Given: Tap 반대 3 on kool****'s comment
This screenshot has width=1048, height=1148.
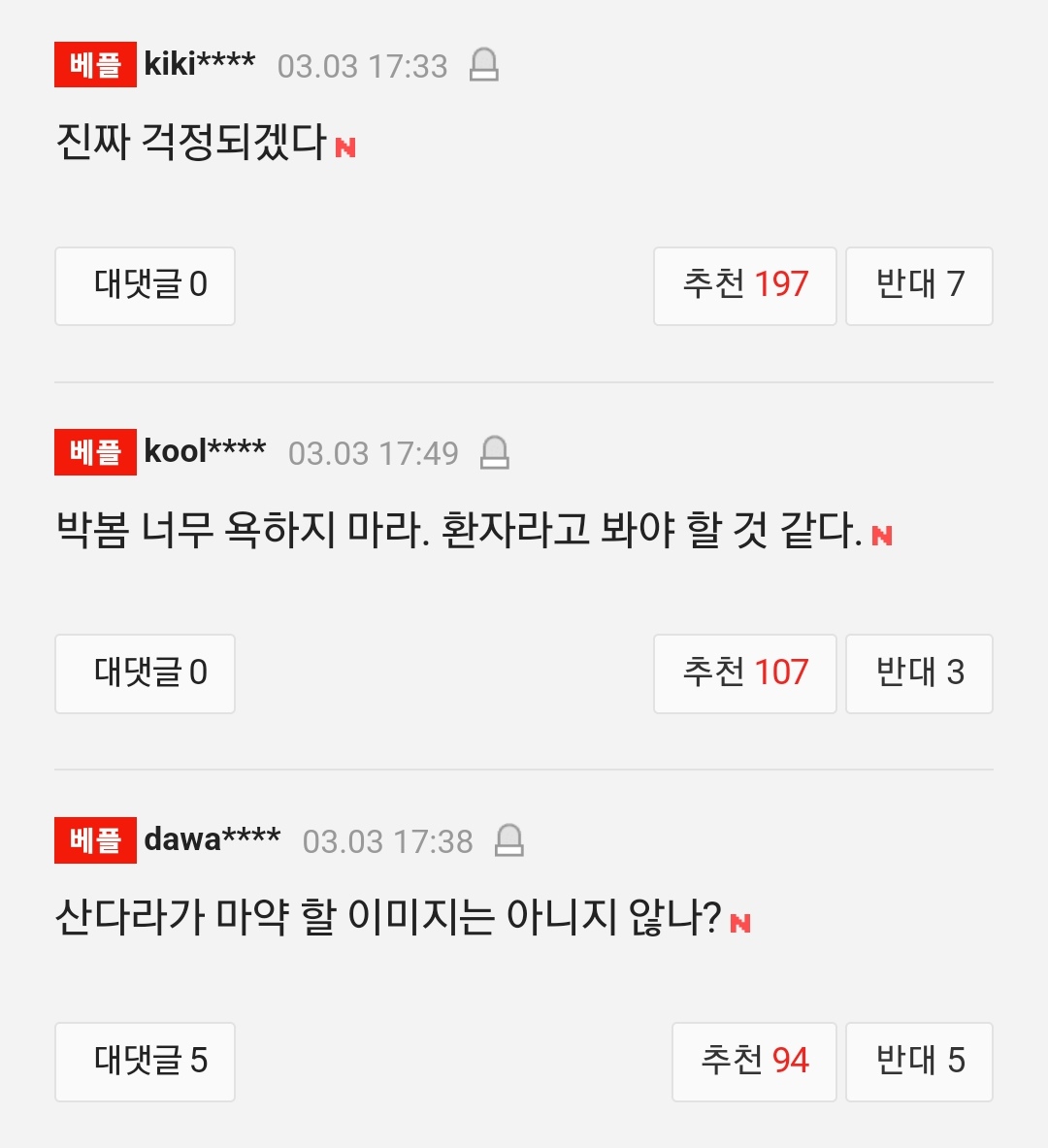Looking at the screenshot, I should point(918,672).
